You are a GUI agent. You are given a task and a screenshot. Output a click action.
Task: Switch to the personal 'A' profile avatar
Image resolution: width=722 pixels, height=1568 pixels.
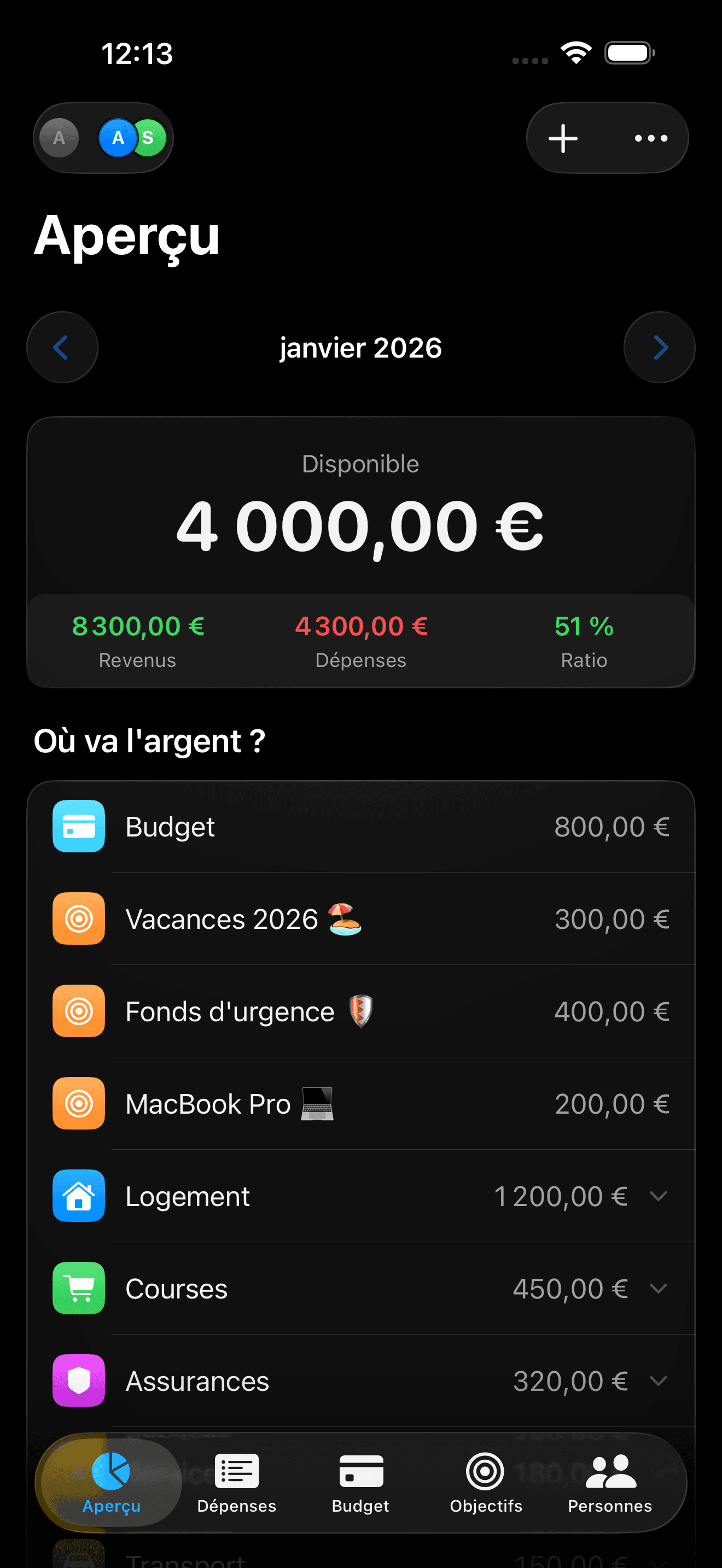(x=59, y=138)
